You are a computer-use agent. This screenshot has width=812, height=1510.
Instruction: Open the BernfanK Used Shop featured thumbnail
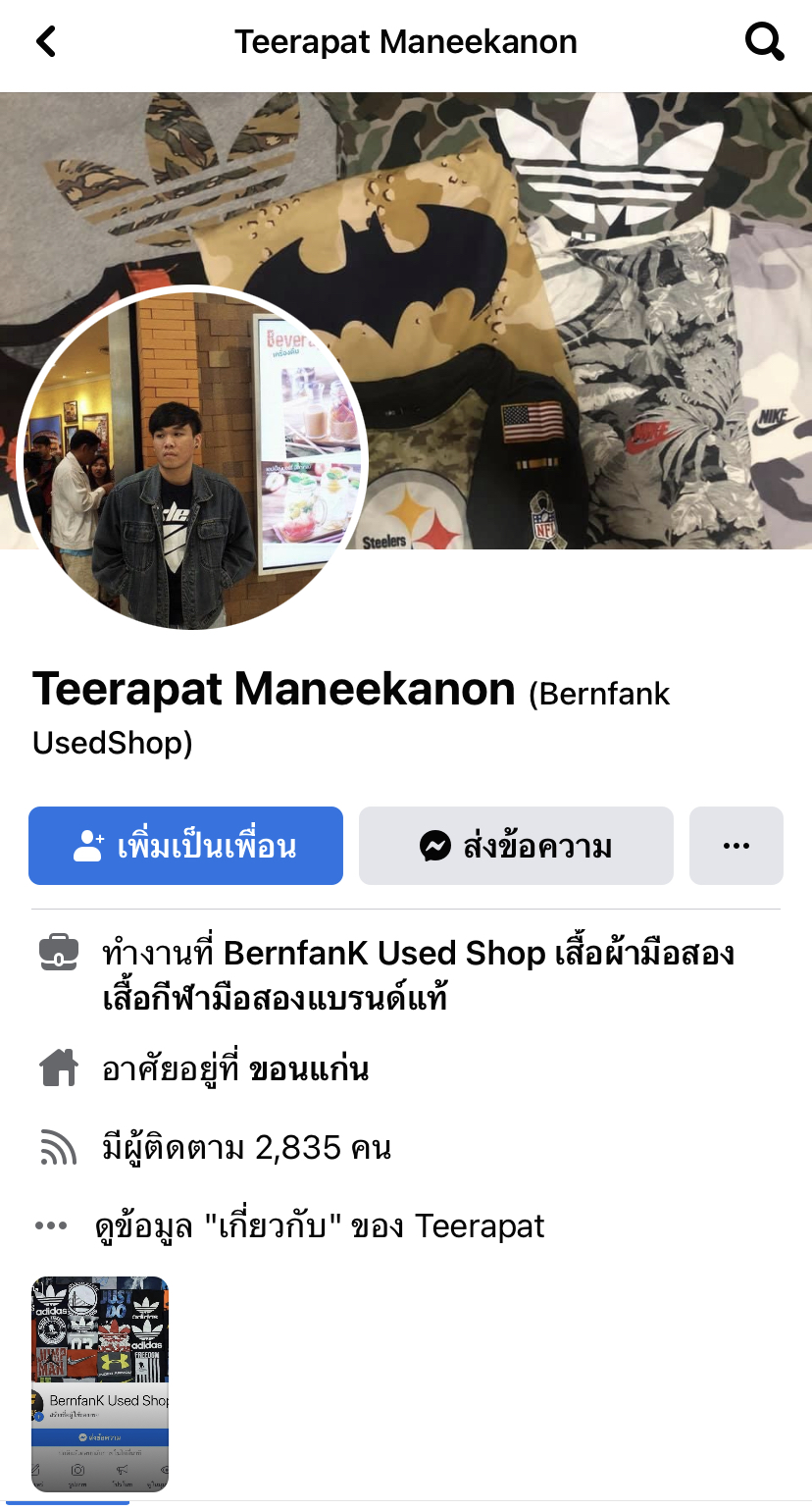pyautogui.click(x=100, y=1383)
